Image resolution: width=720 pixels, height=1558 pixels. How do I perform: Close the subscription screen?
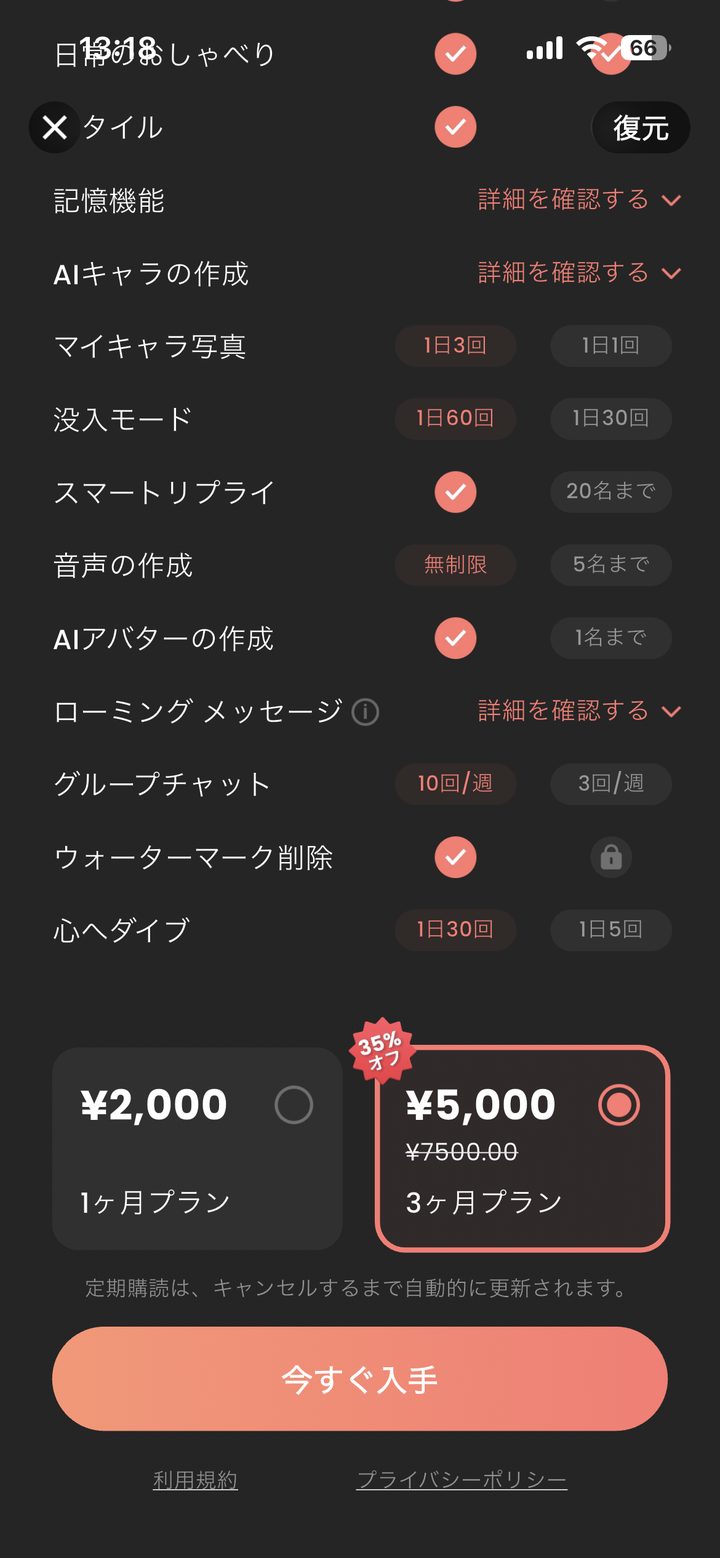point(54,127)
